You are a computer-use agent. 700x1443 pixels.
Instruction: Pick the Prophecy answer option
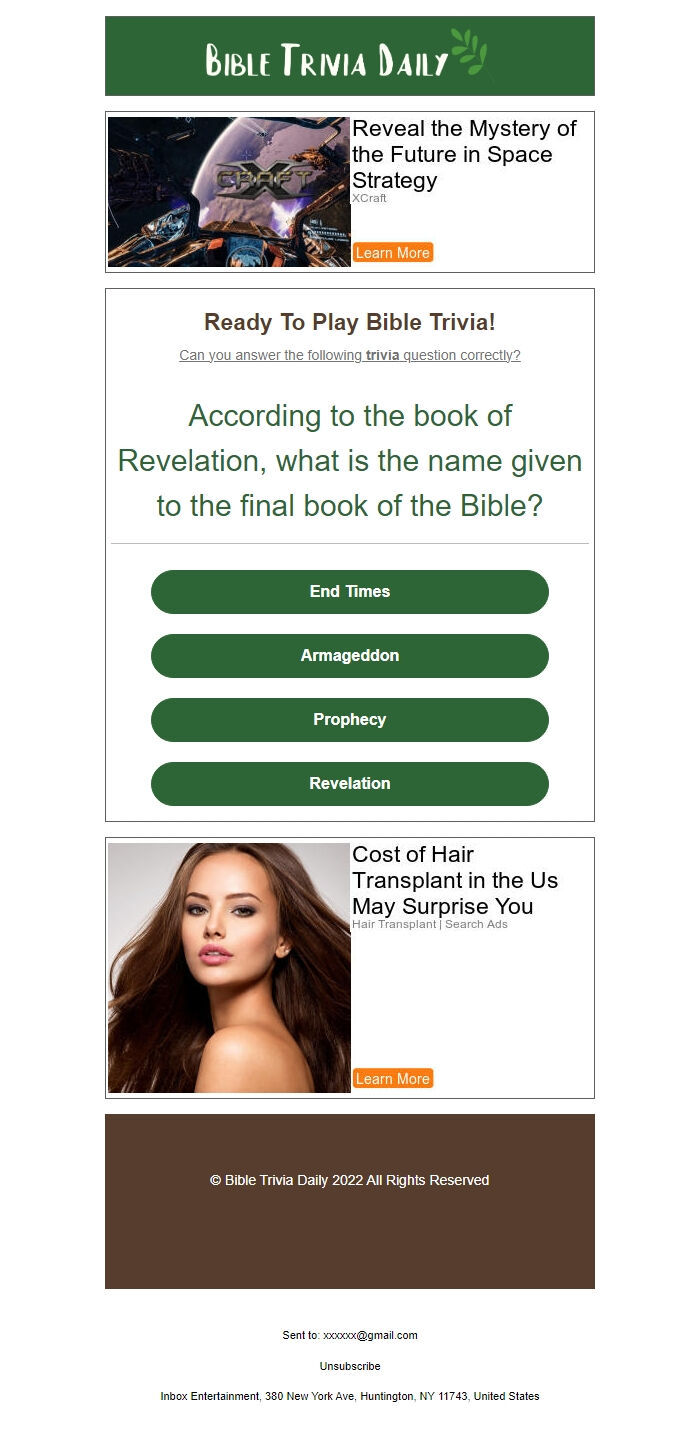point(349,720)
